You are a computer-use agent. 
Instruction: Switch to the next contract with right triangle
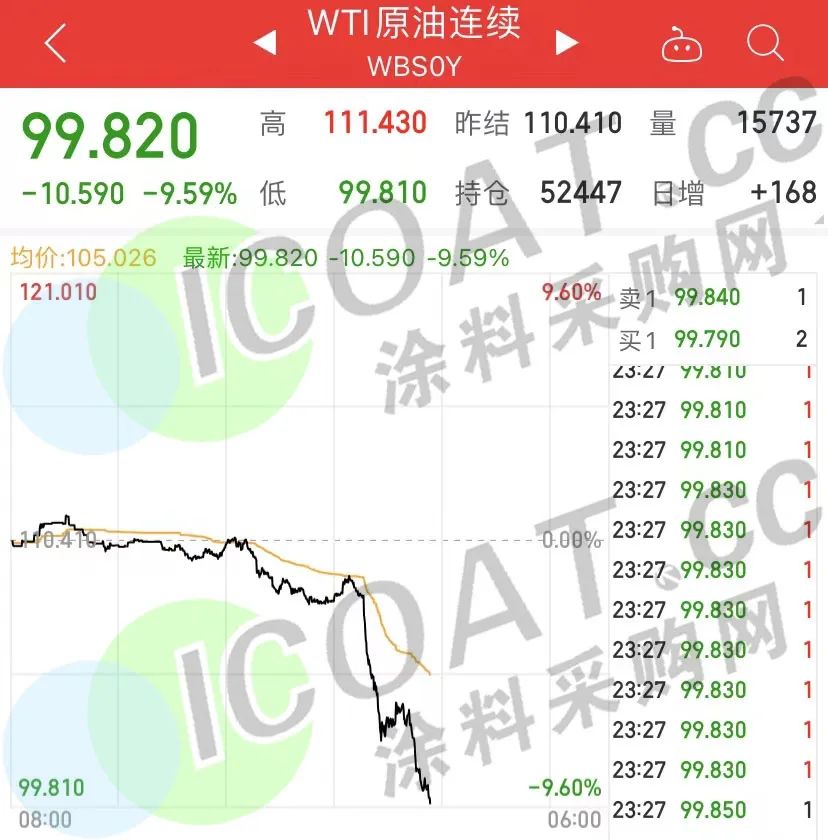point(567,43)
